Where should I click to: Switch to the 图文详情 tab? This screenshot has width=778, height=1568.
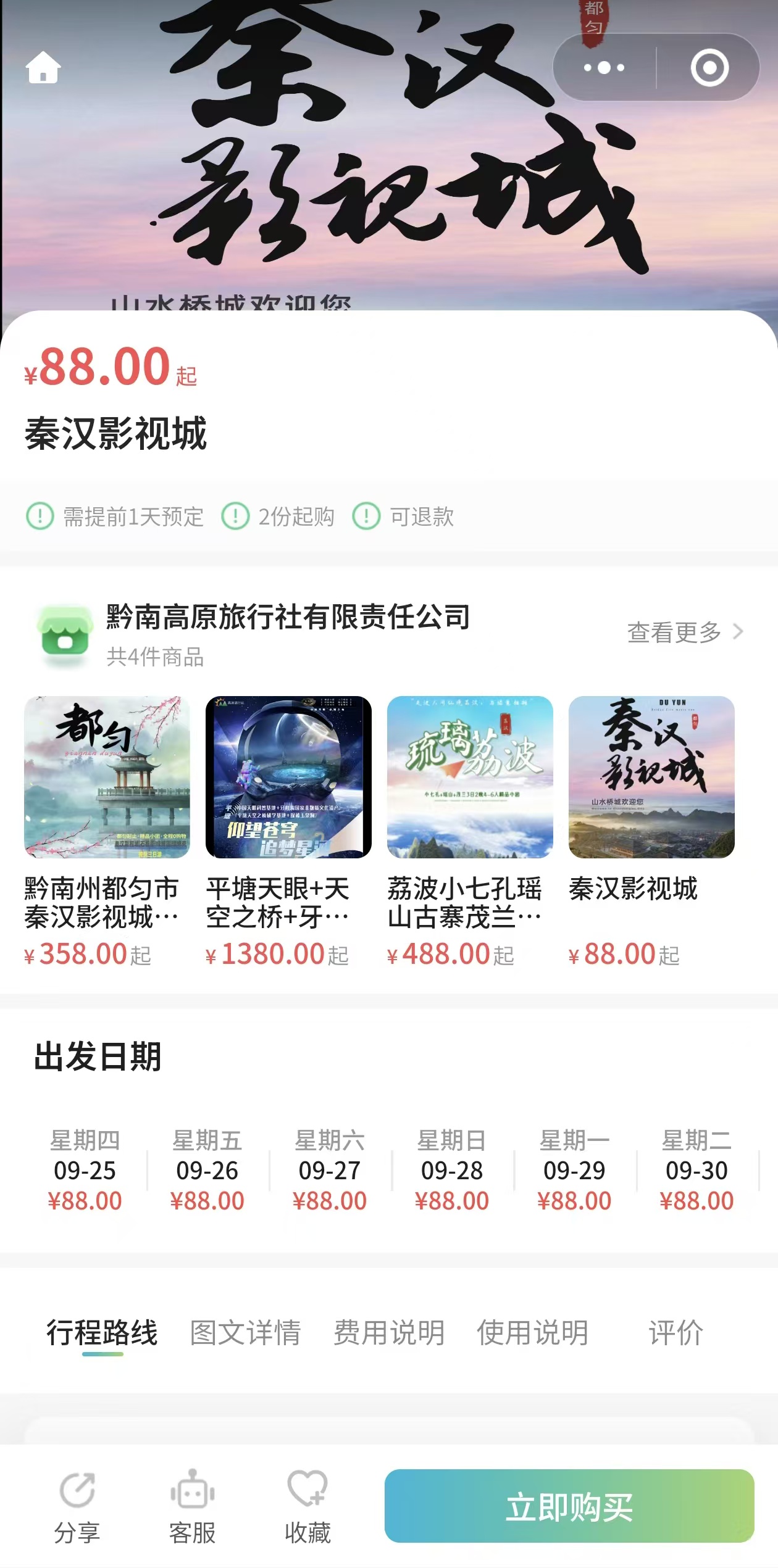(245, 1332)
